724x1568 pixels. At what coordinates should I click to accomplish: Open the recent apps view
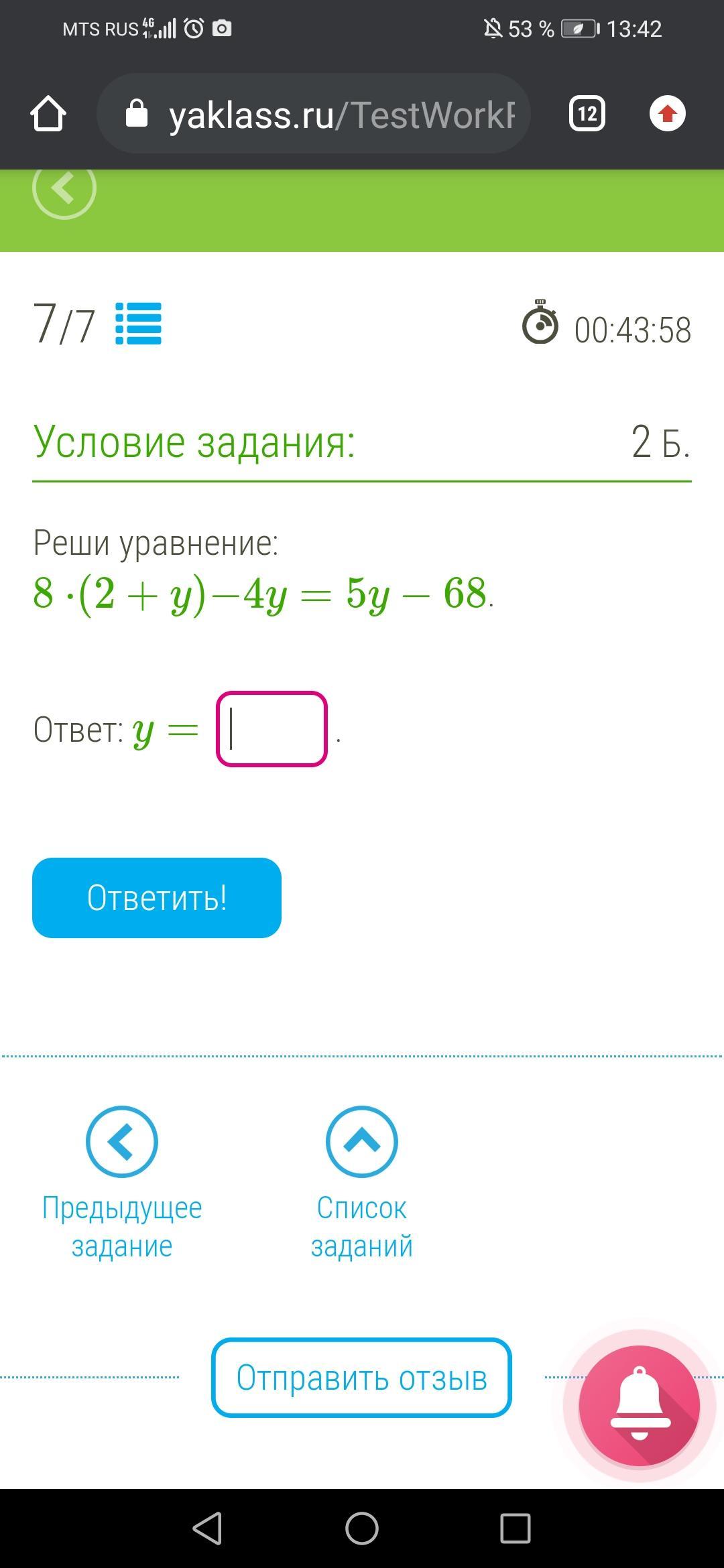coord(516,1528)
